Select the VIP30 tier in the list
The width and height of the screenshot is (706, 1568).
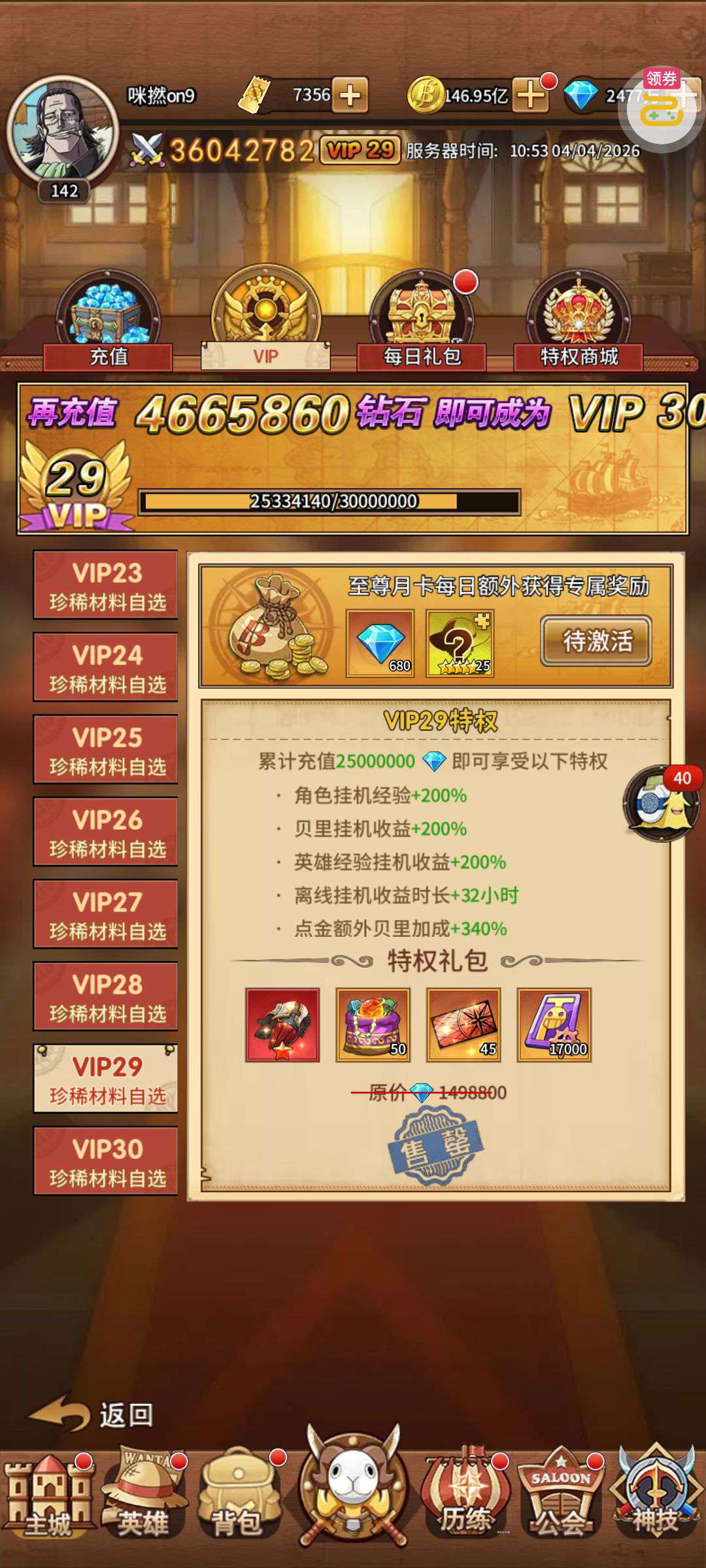(106, 1162)
